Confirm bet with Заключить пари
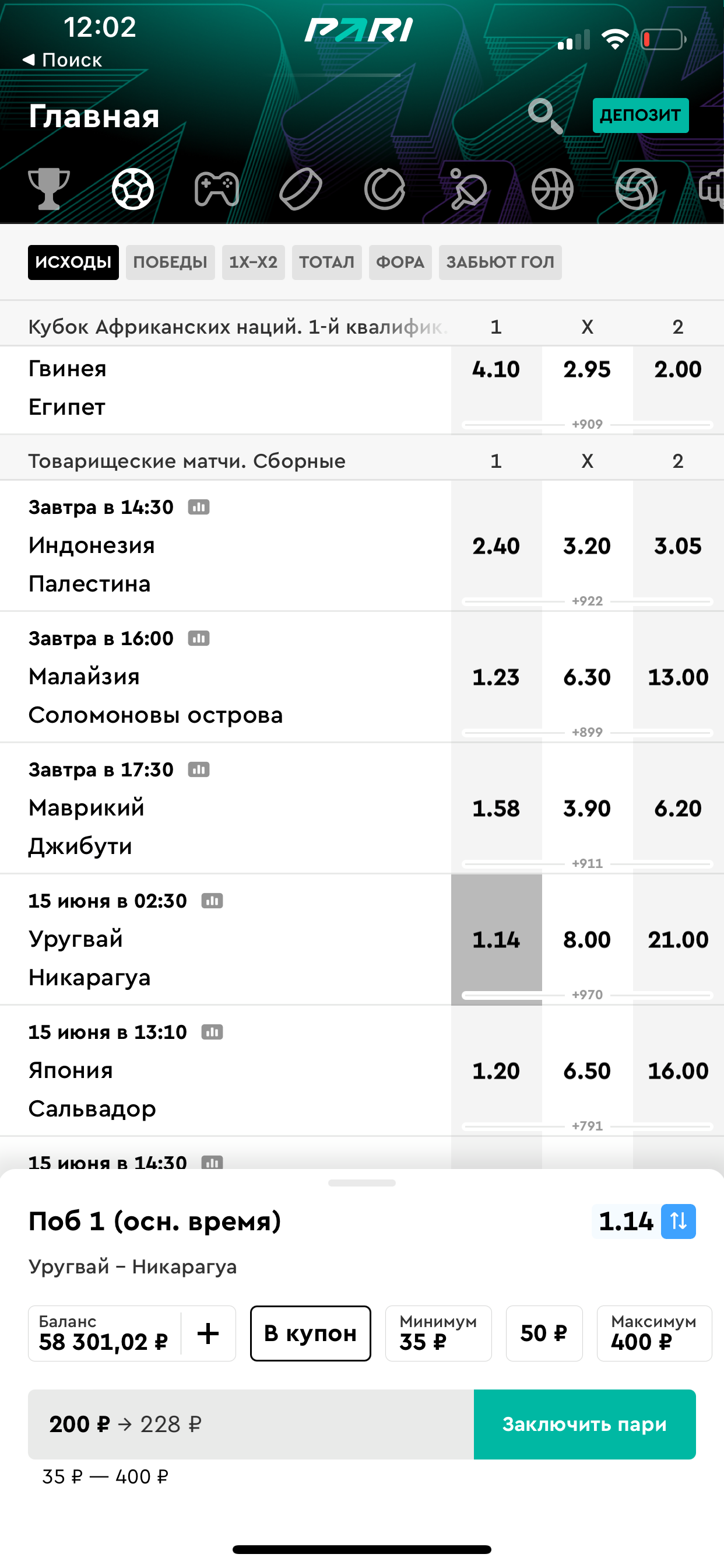 tap(584, 1424)
